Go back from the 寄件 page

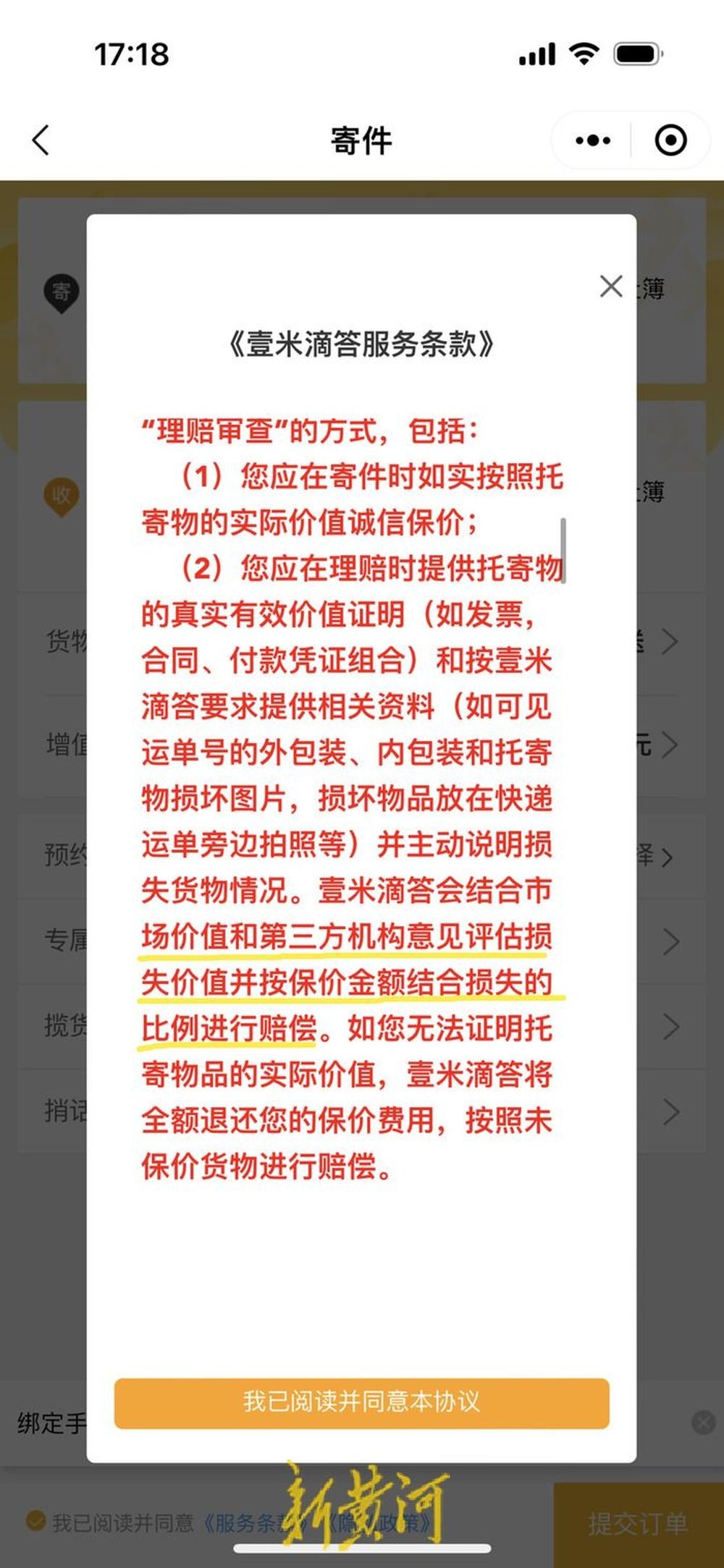click(x=41, y=140)
